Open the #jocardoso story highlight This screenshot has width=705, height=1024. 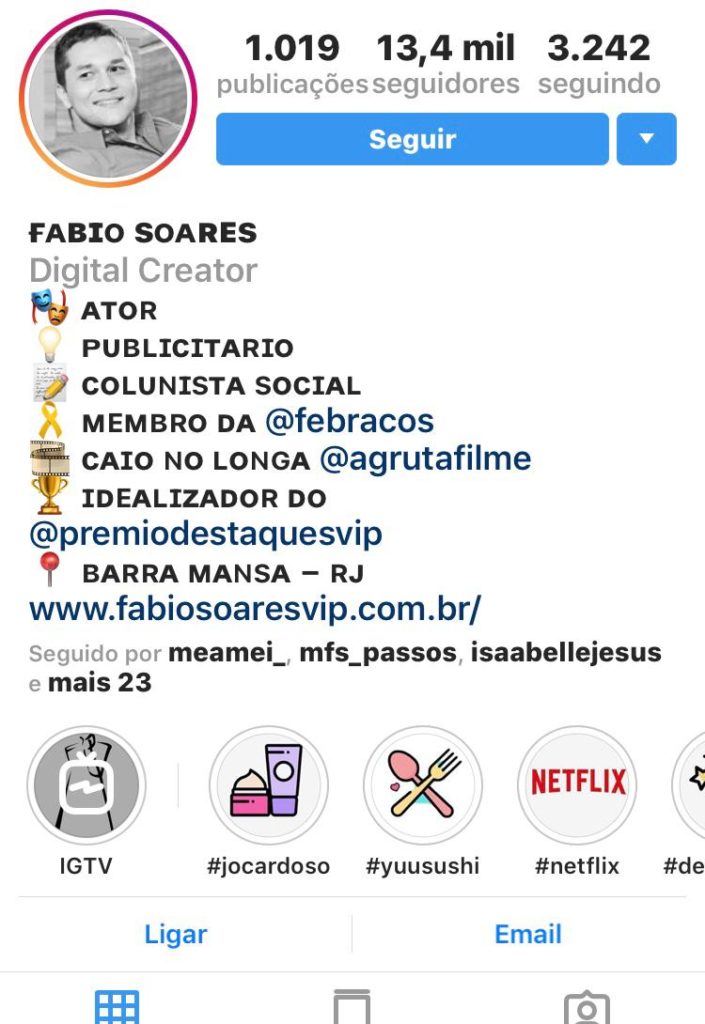(x=267, y=786)
